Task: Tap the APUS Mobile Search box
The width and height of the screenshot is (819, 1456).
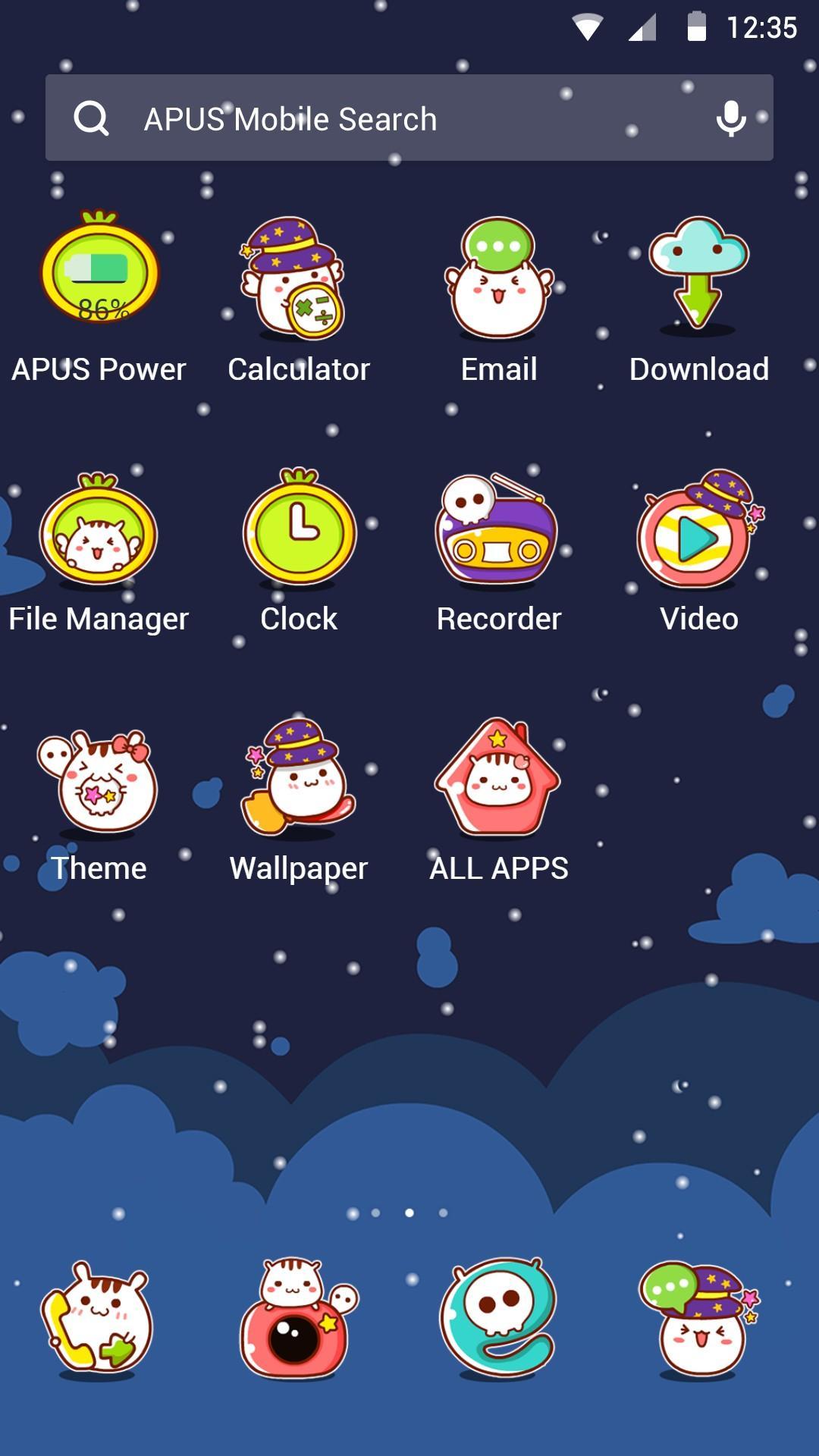Action: 379,118
